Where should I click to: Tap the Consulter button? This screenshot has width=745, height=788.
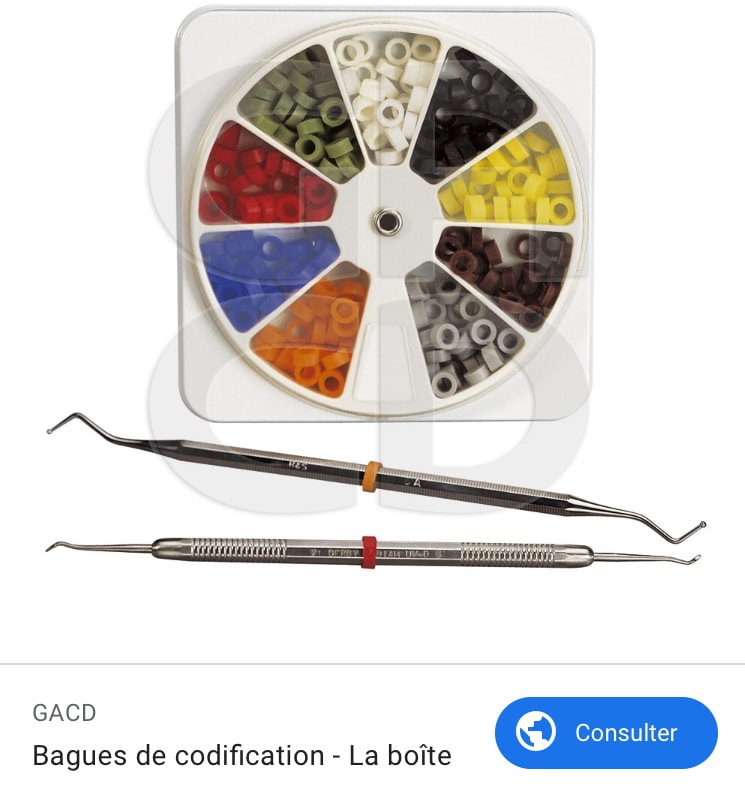click(606, 733)
